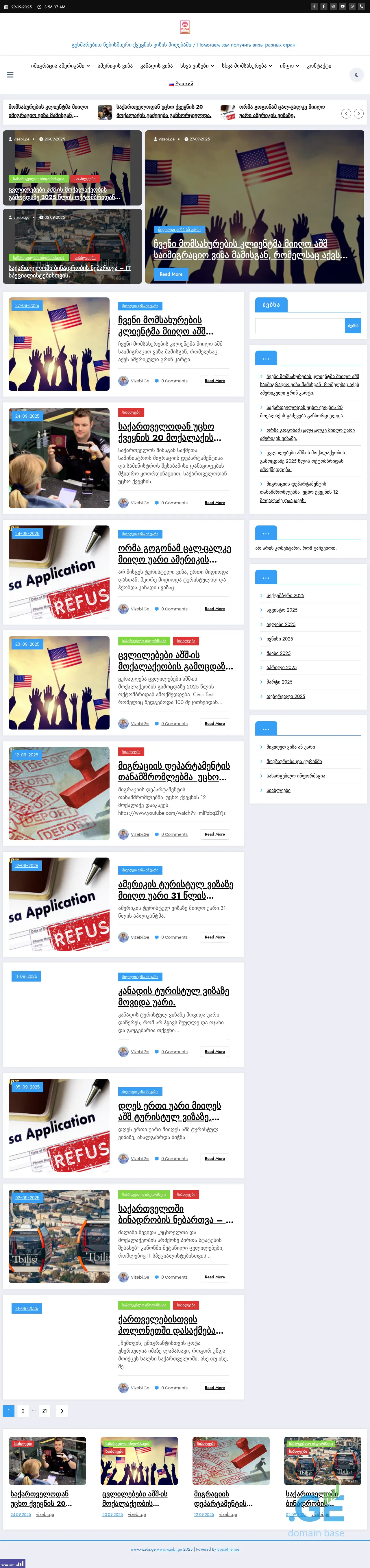Read More on the 27-09-2025 post
Image resolution: width=370 pixels, height=1568 pixels.
point(214,381)
